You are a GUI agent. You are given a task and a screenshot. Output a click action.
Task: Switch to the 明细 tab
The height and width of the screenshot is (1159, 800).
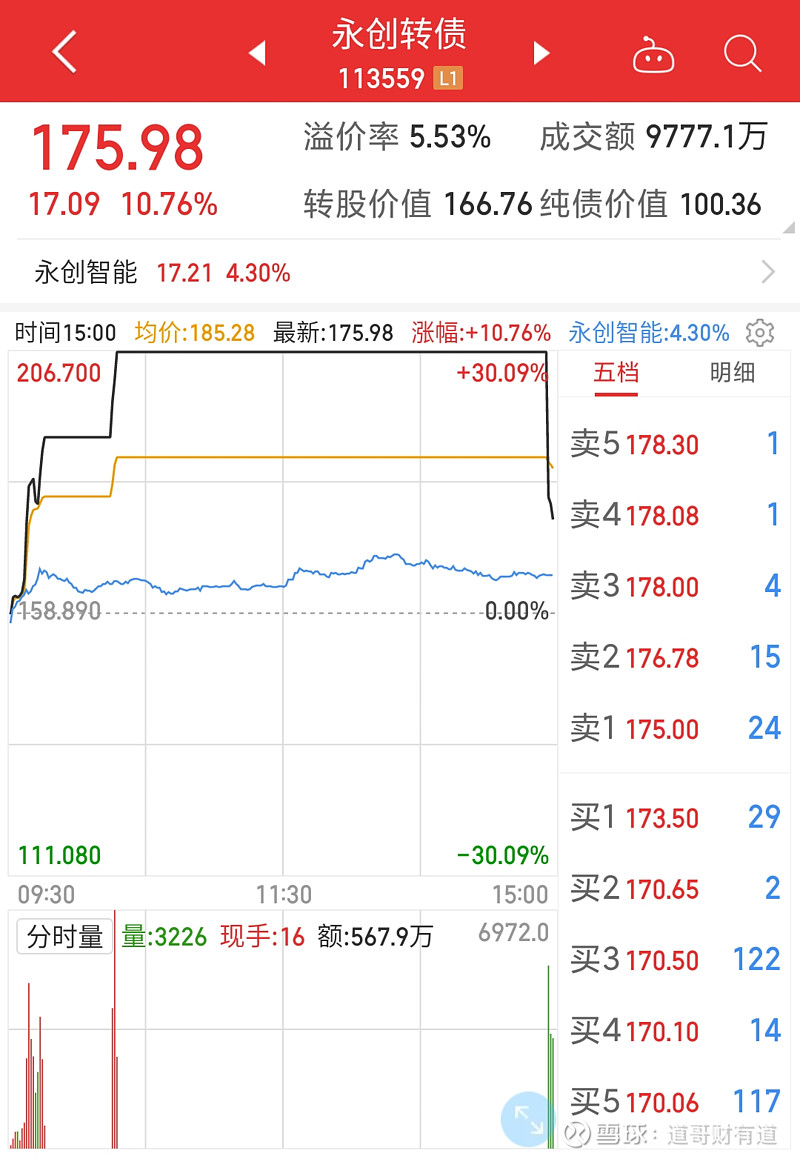(732, 374)
